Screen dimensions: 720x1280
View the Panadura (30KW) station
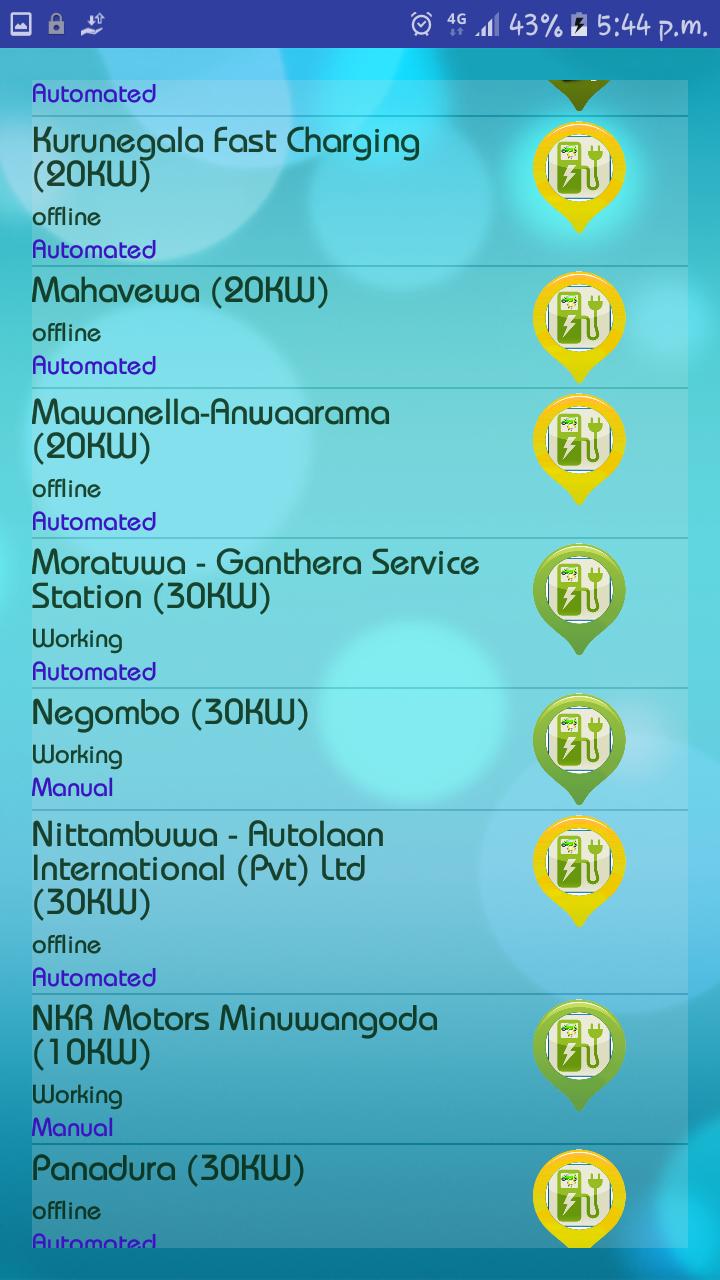click(168, 1169)
